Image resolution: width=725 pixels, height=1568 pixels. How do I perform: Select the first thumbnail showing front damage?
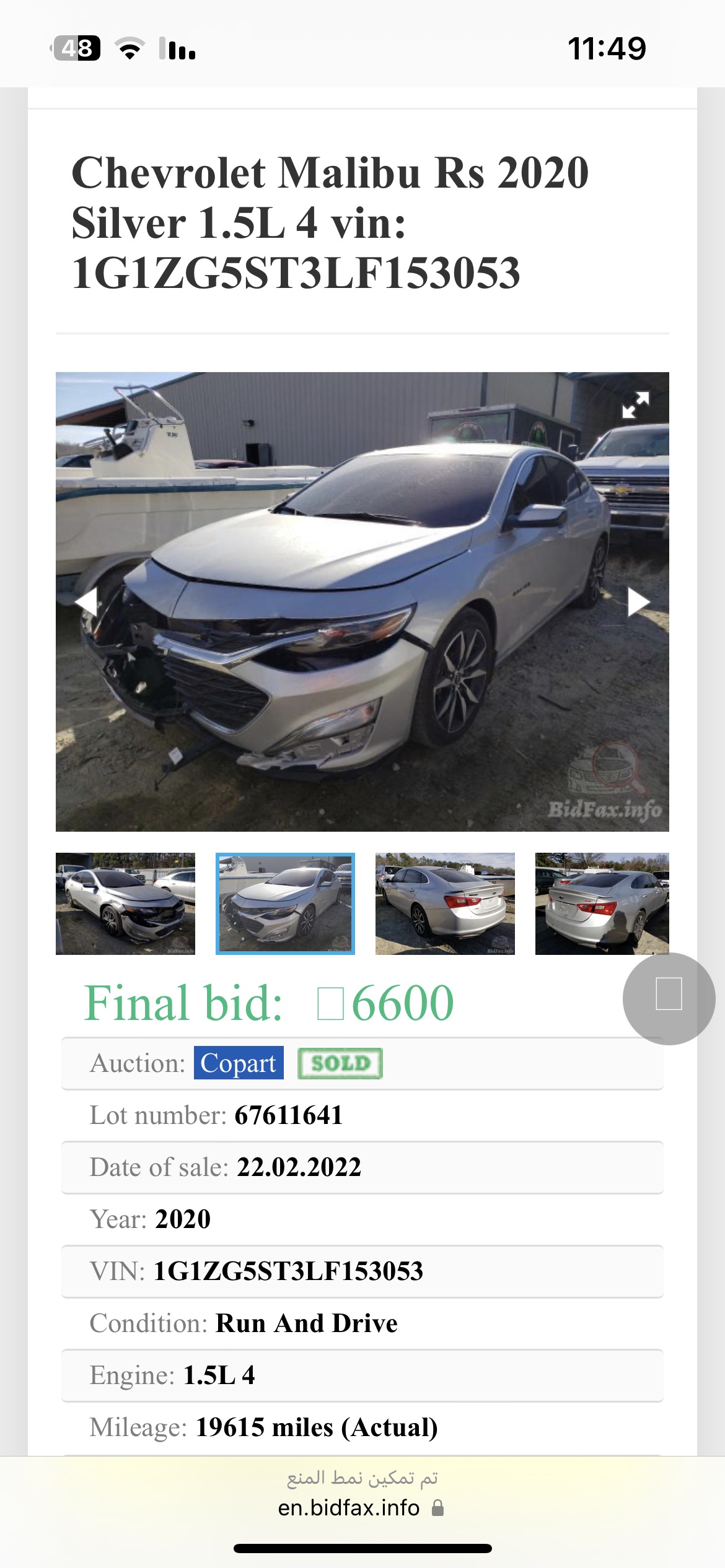pos(125,904)
